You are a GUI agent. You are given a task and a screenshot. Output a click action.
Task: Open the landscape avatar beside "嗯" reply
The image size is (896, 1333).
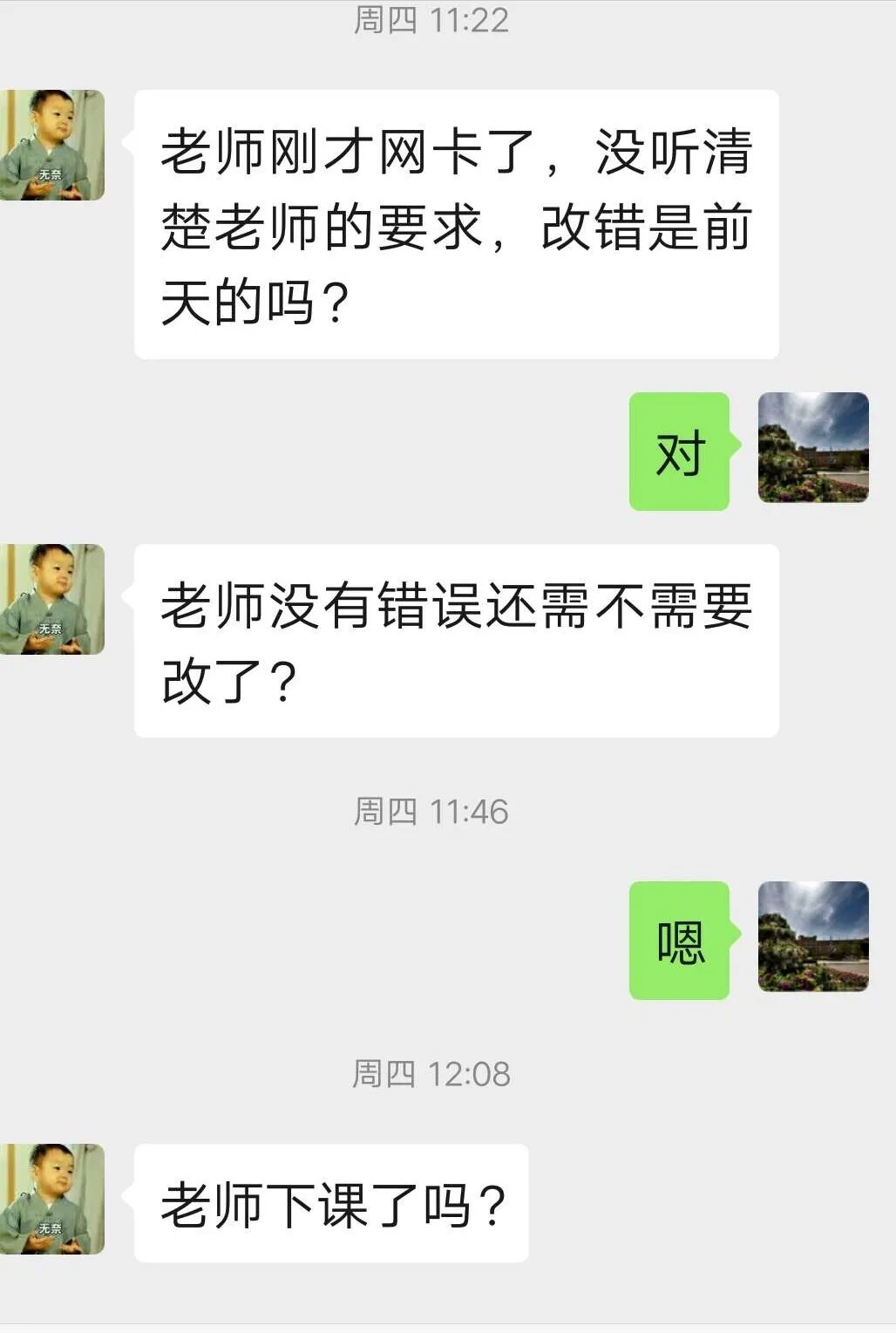[x=813, y=936]
